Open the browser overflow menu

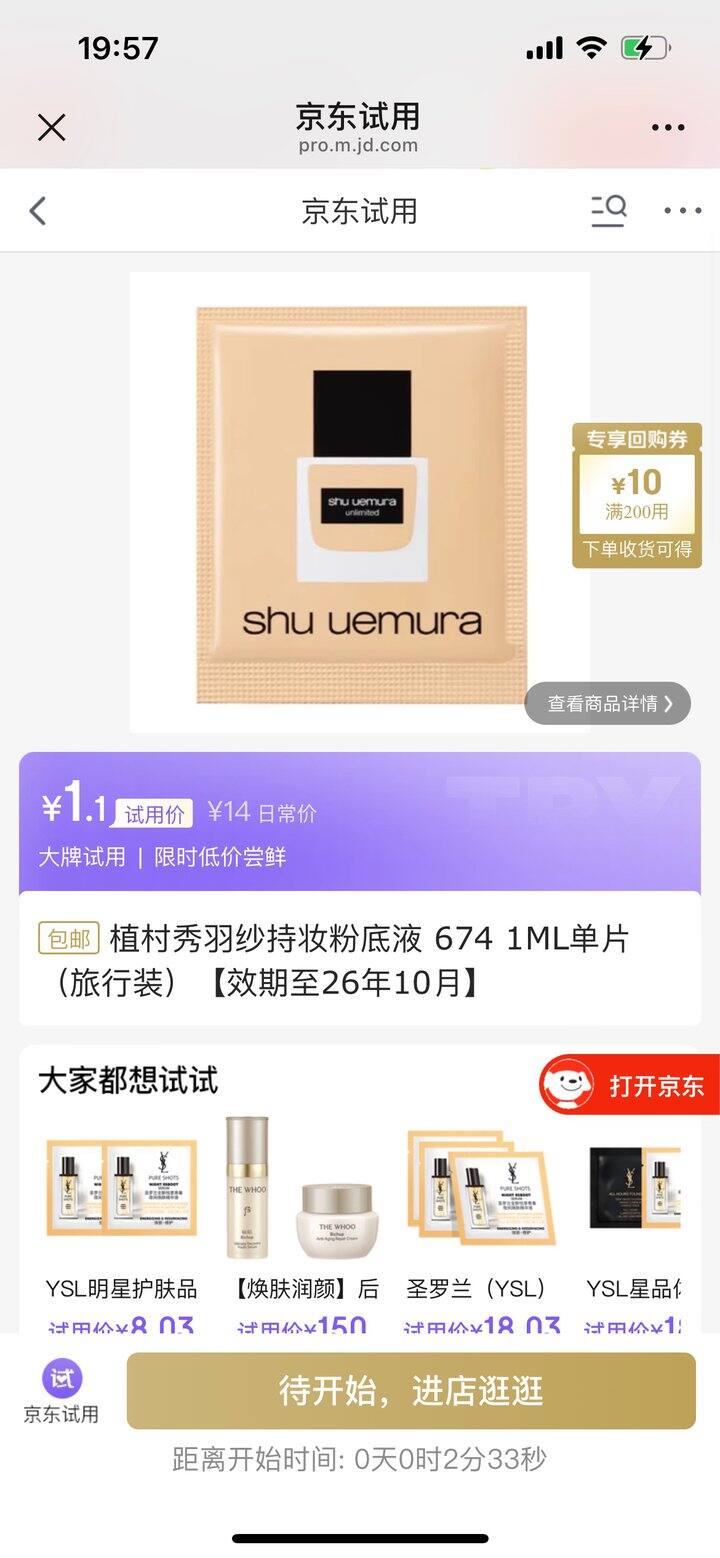click(667, 128)
